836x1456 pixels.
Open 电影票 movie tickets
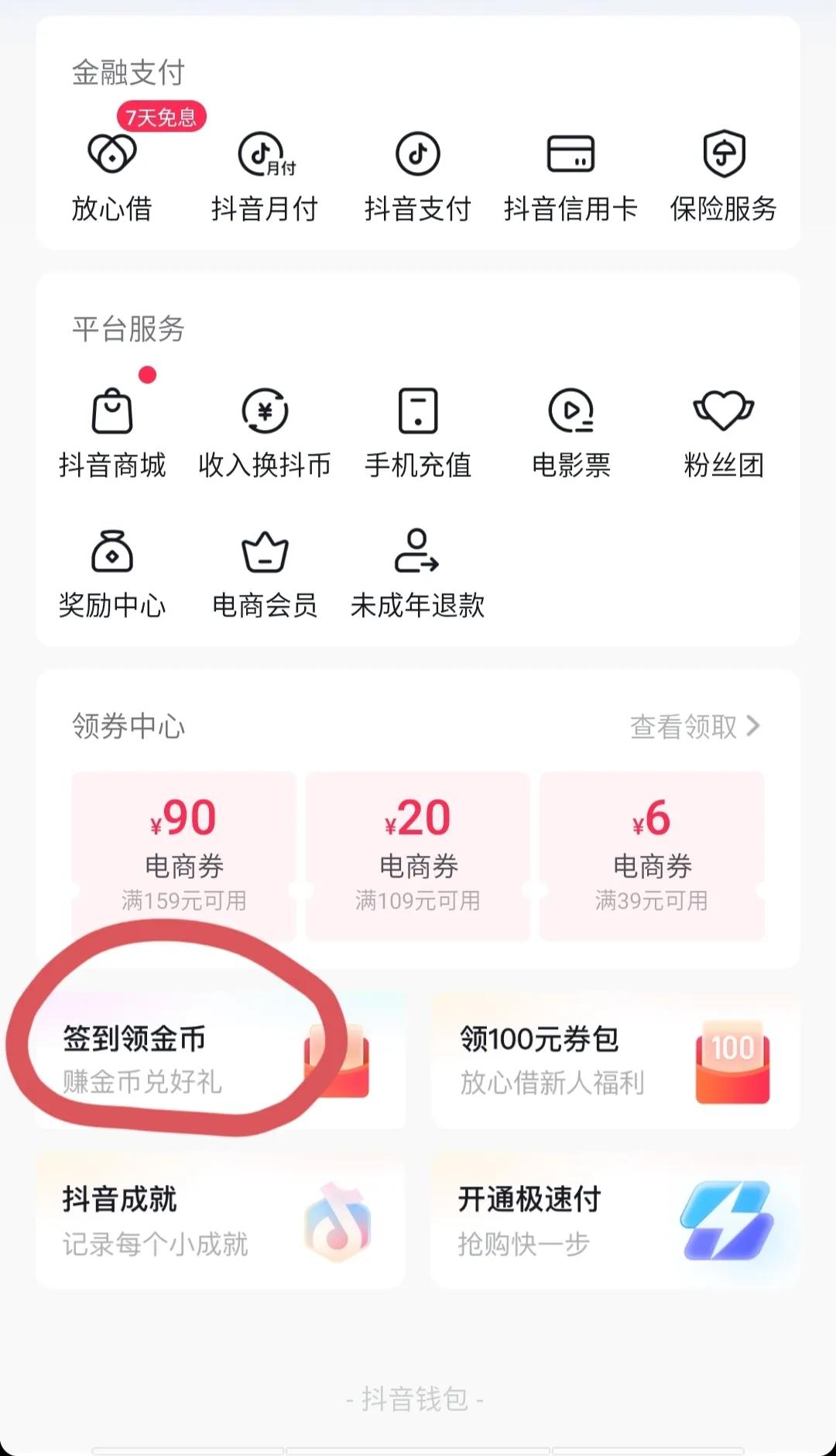pos(570,434)
